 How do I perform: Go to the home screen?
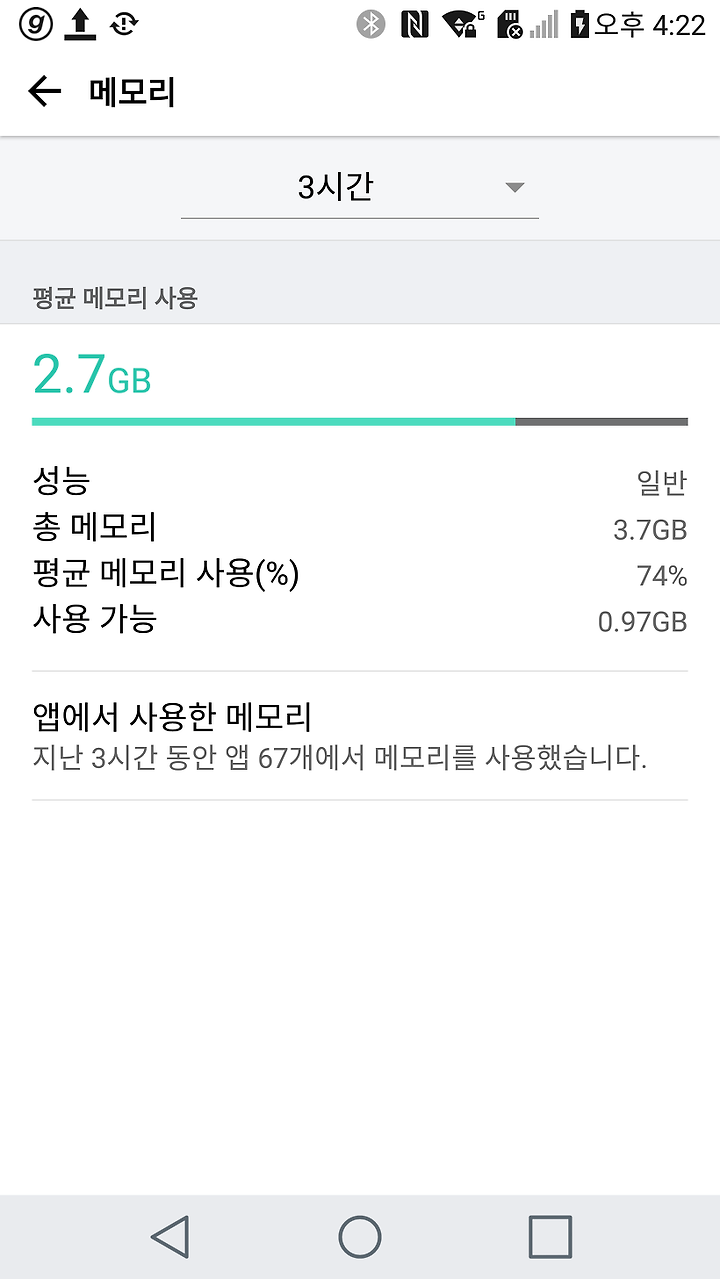coord(360,1237)
